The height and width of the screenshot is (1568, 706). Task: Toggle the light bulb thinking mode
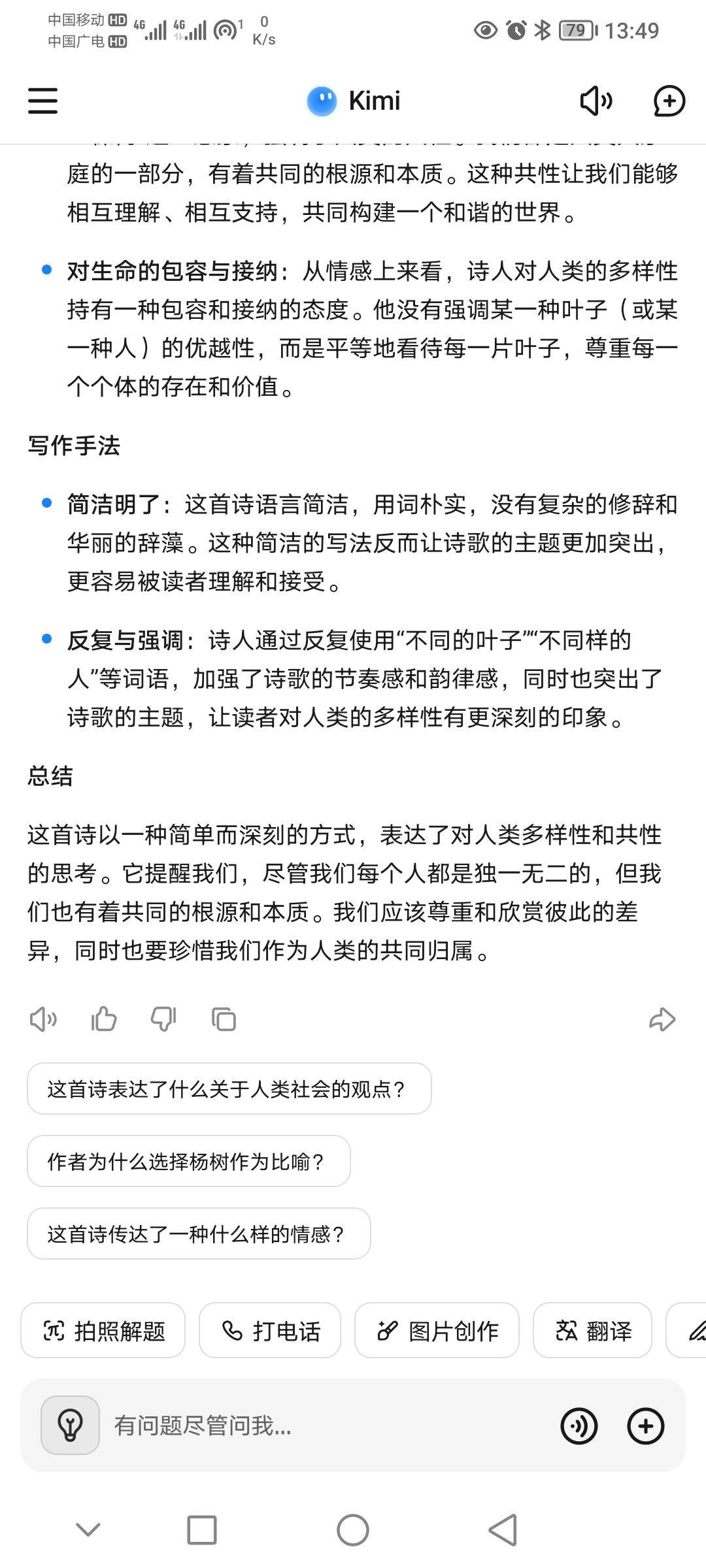(x=70, y=1426)
